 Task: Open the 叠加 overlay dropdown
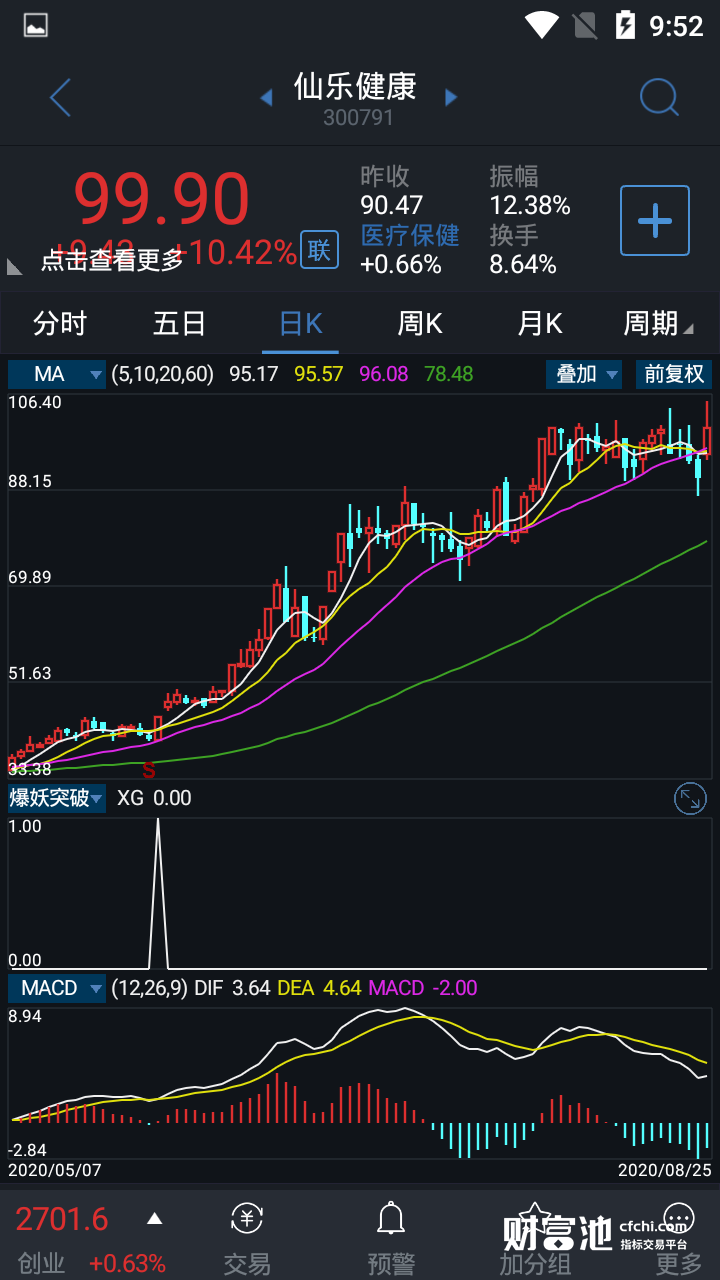click(584, 374)
